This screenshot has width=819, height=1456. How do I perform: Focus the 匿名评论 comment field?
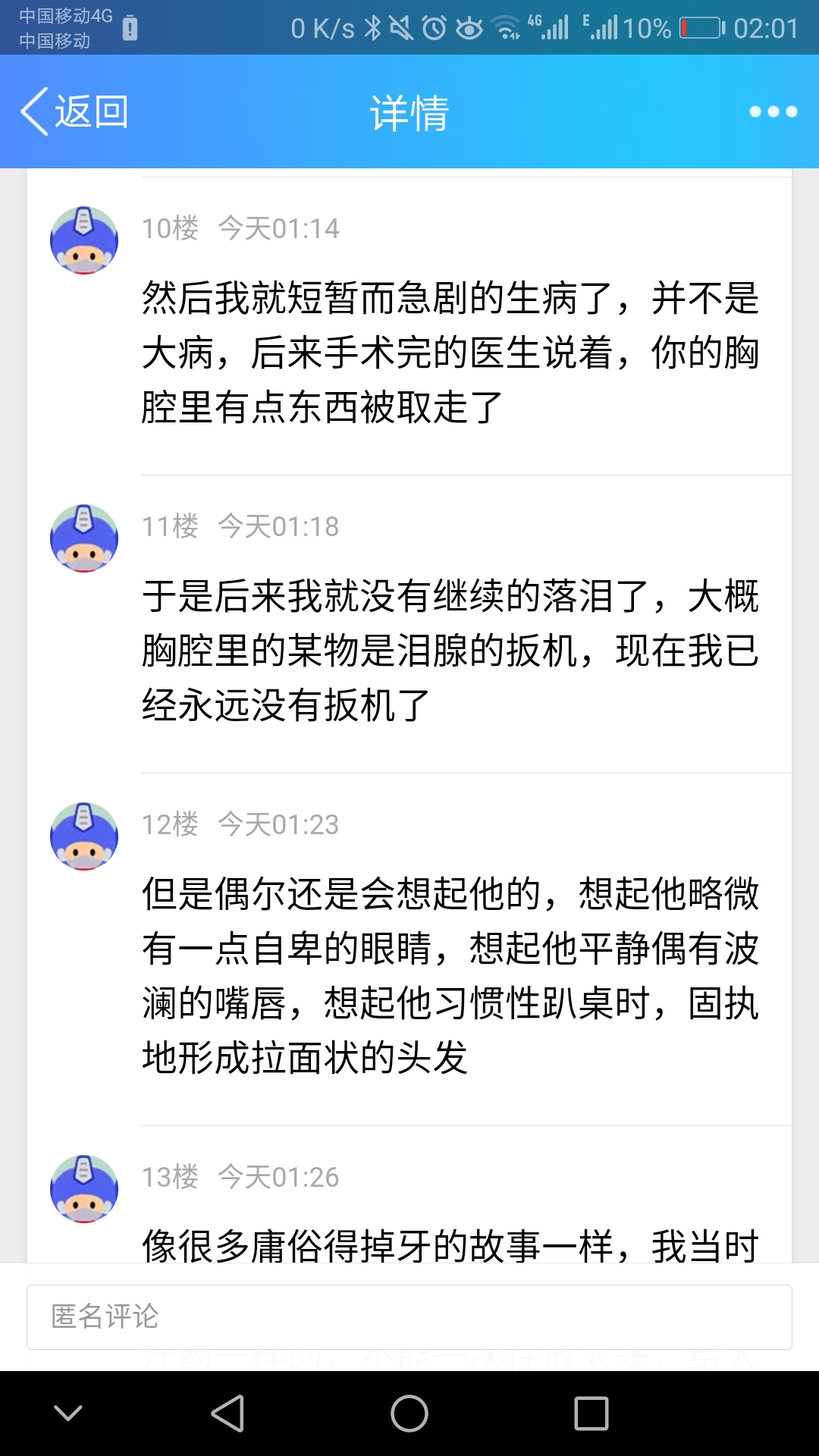pos(409,1316)
